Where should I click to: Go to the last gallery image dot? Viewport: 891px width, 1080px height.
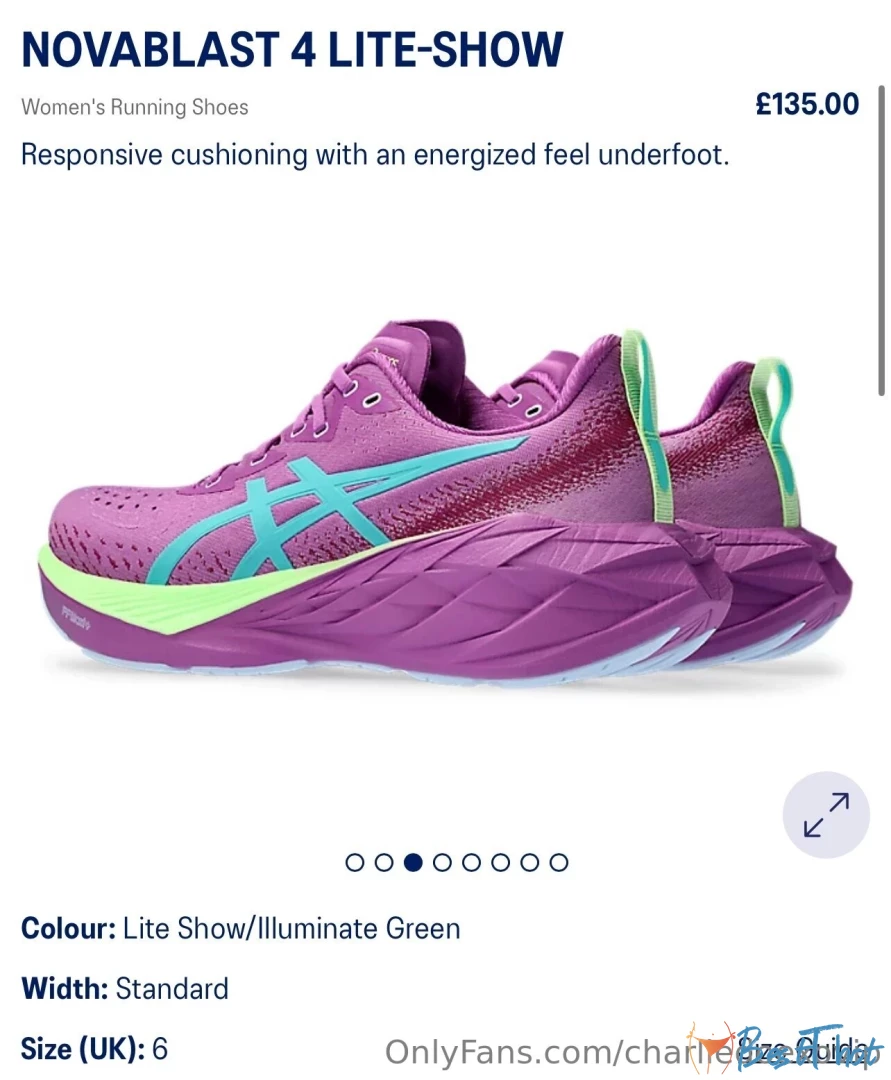[559, 862]
